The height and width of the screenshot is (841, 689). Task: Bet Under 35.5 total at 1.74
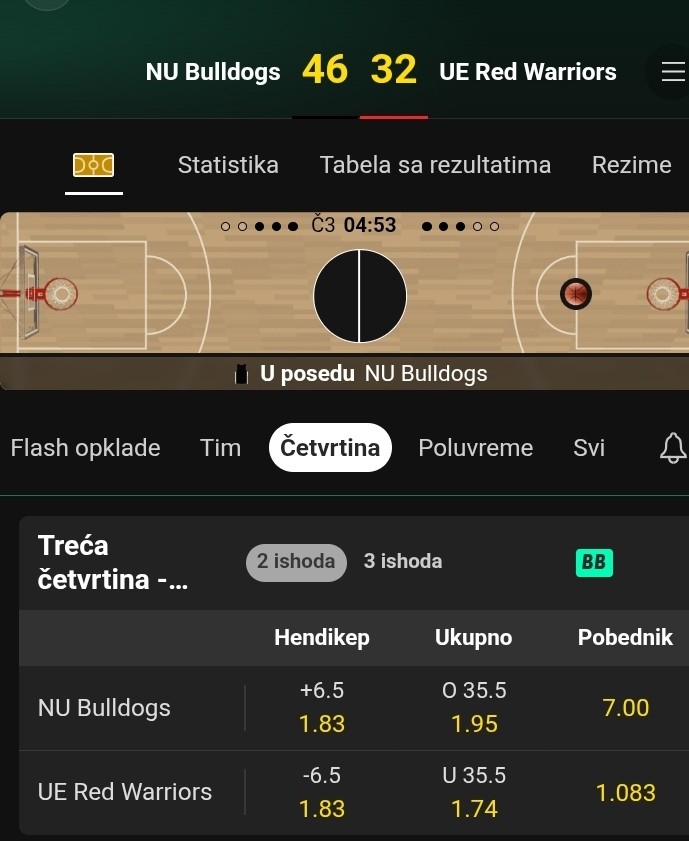(x=474, y=792)
